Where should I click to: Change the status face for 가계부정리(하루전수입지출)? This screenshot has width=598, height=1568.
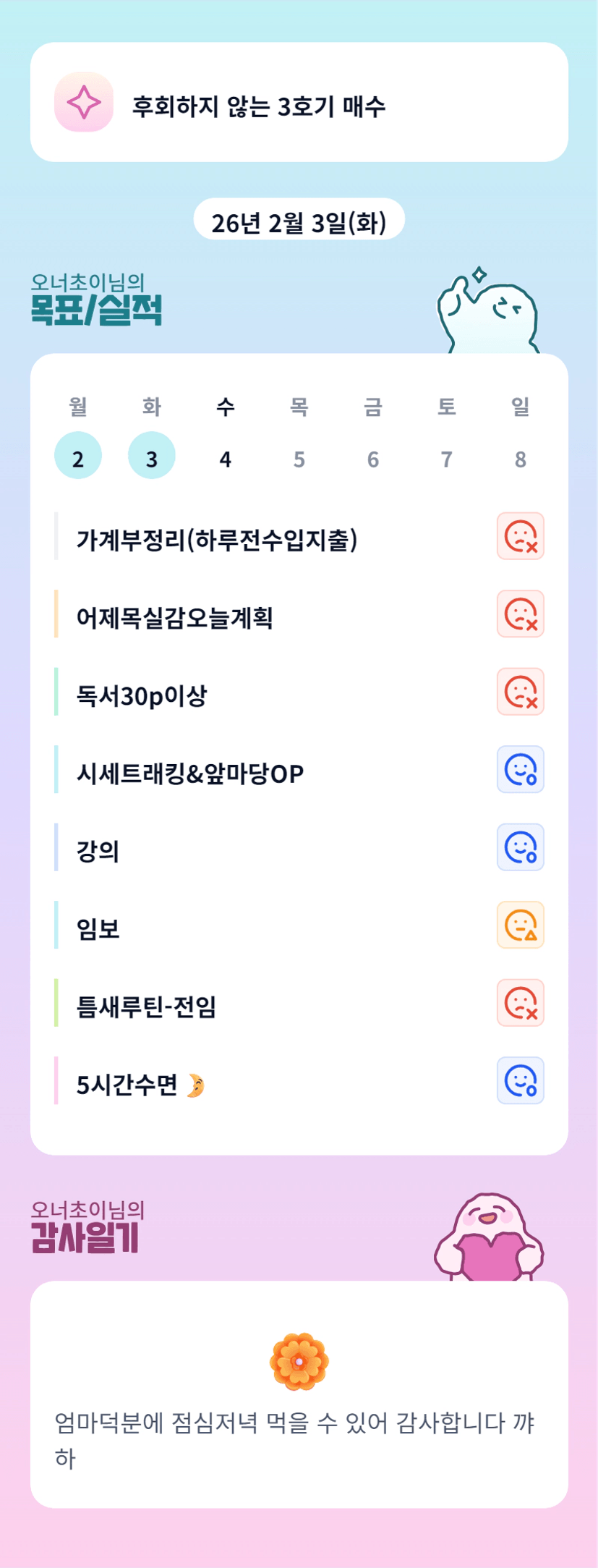point(520,536)
